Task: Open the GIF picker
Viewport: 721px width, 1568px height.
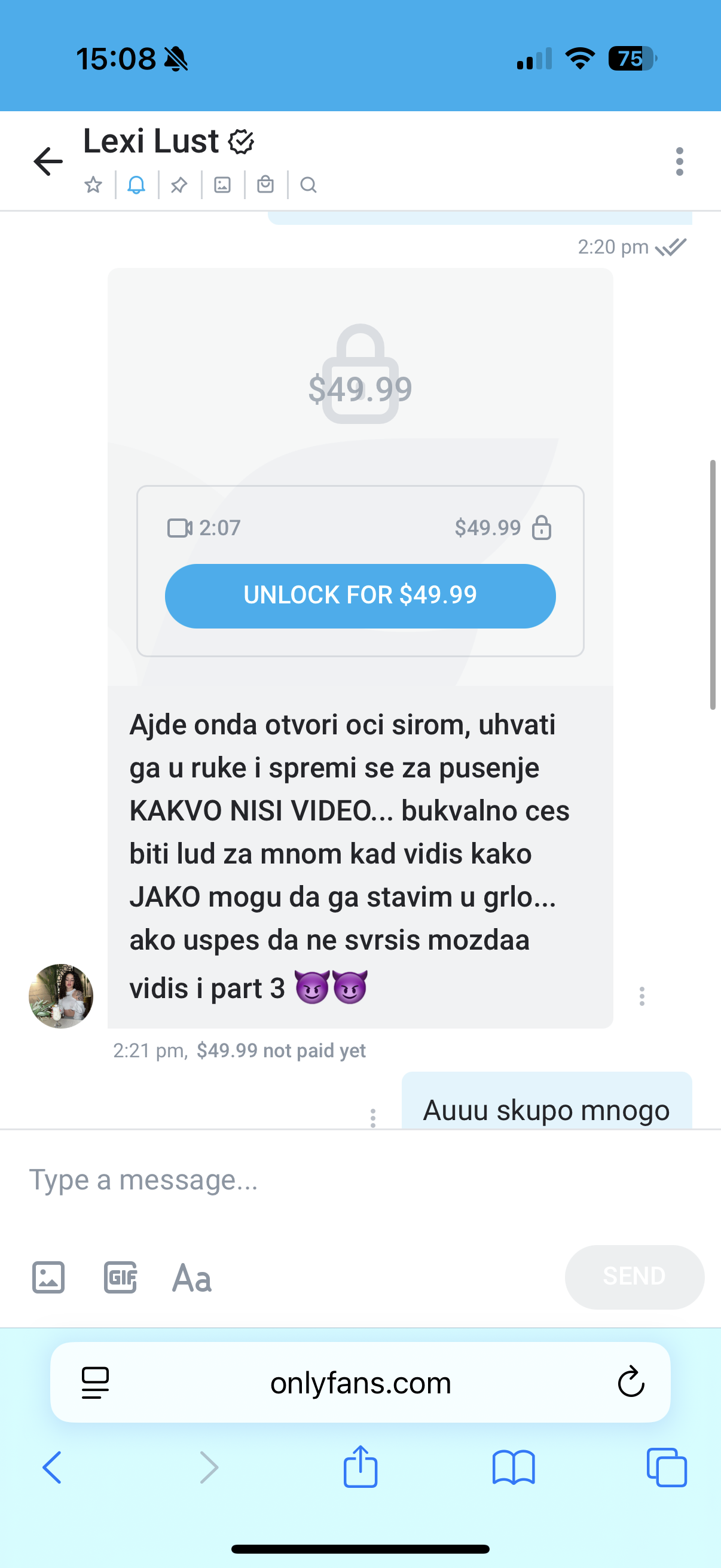Action: [x=121, y=1276]
